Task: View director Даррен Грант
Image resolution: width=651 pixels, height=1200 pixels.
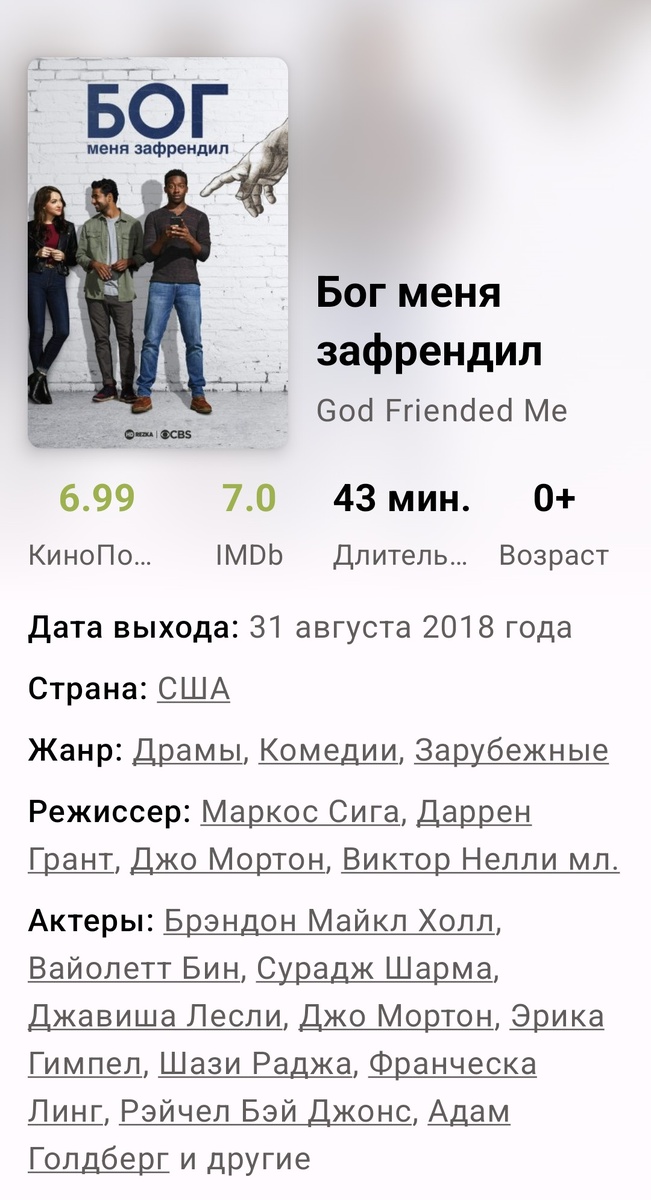Action: coord(473,812)
